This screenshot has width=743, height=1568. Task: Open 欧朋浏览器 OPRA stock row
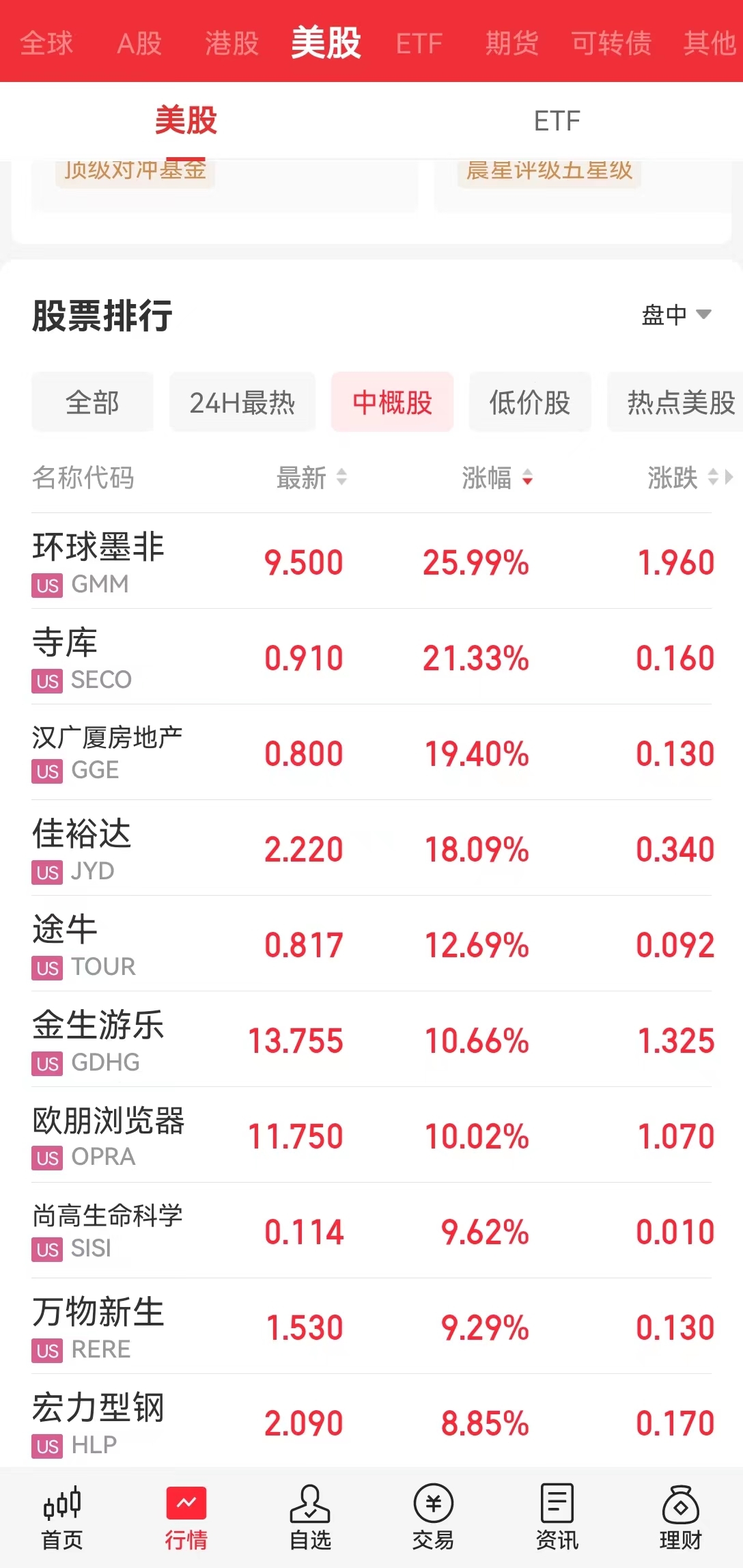coord(108,1136)
